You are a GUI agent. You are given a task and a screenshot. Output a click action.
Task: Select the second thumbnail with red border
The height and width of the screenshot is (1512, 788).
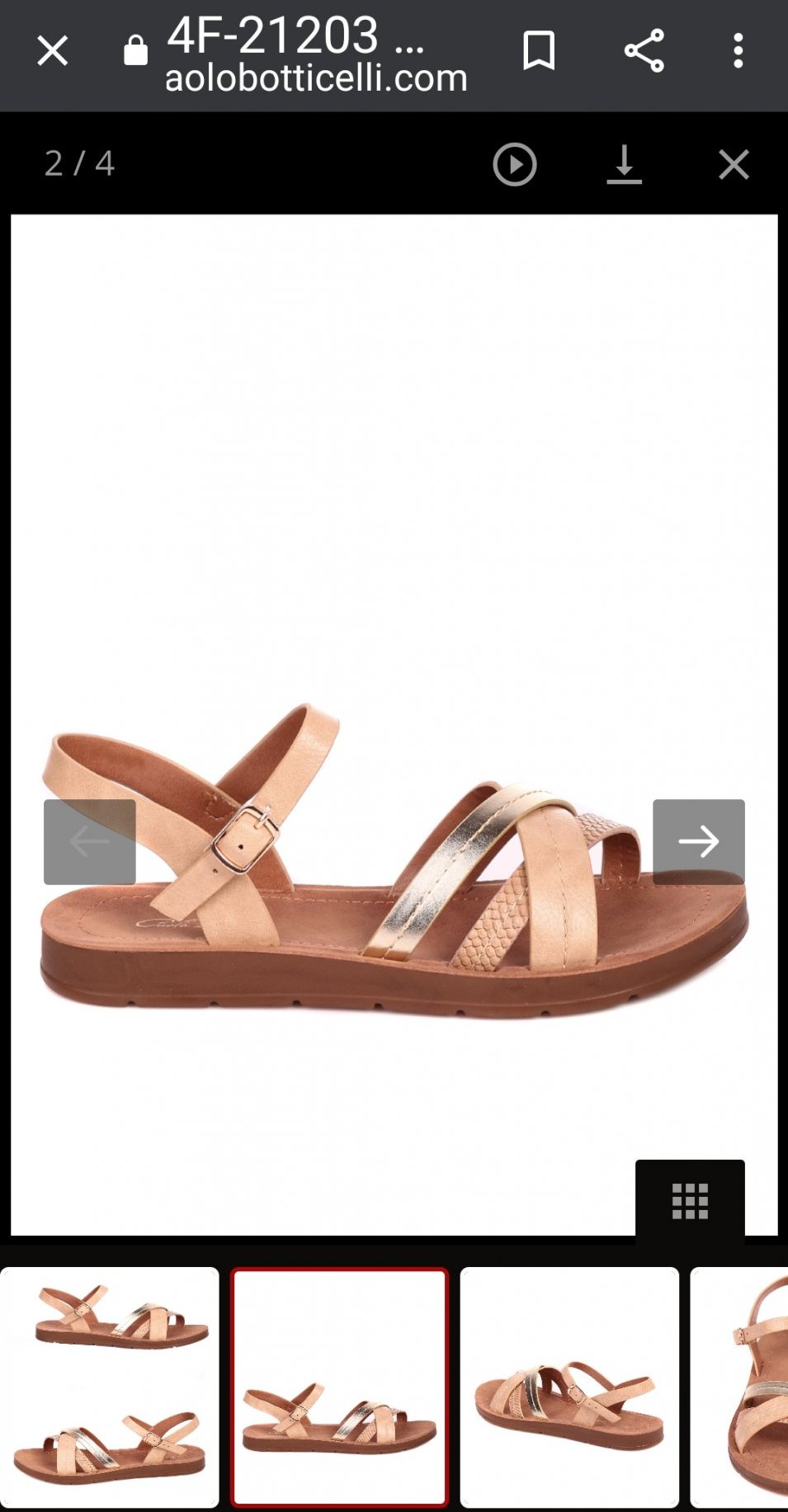point(340,1387)
